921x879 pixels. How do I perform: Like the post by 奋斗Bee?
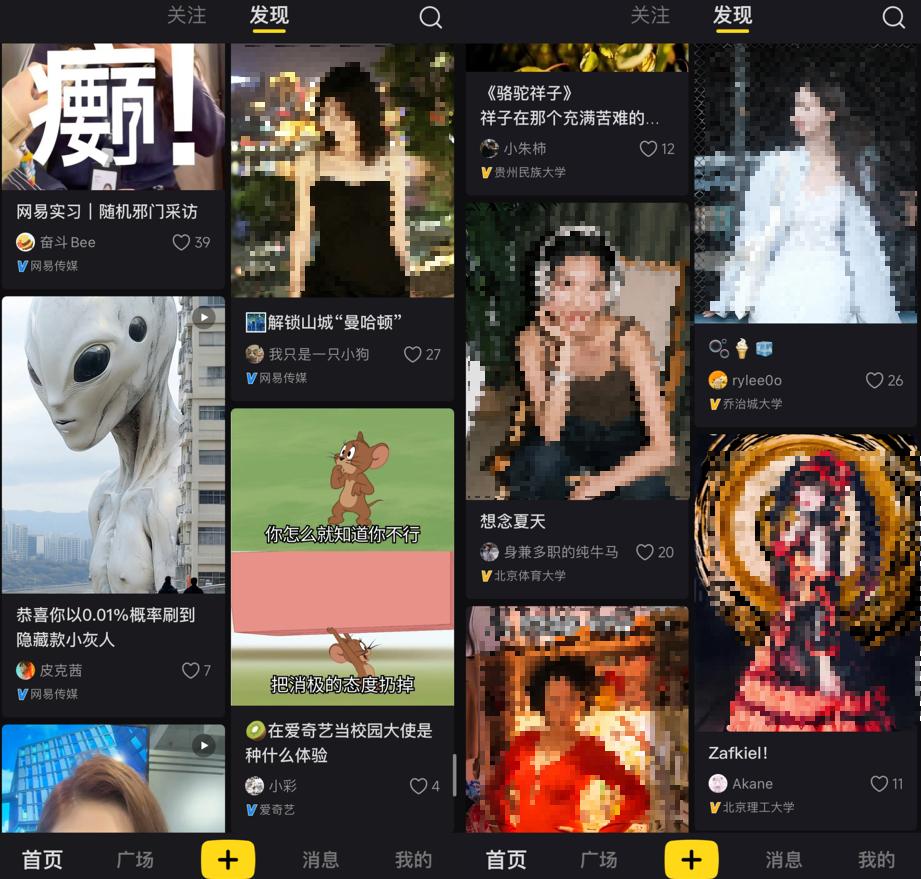pos(181,242)
